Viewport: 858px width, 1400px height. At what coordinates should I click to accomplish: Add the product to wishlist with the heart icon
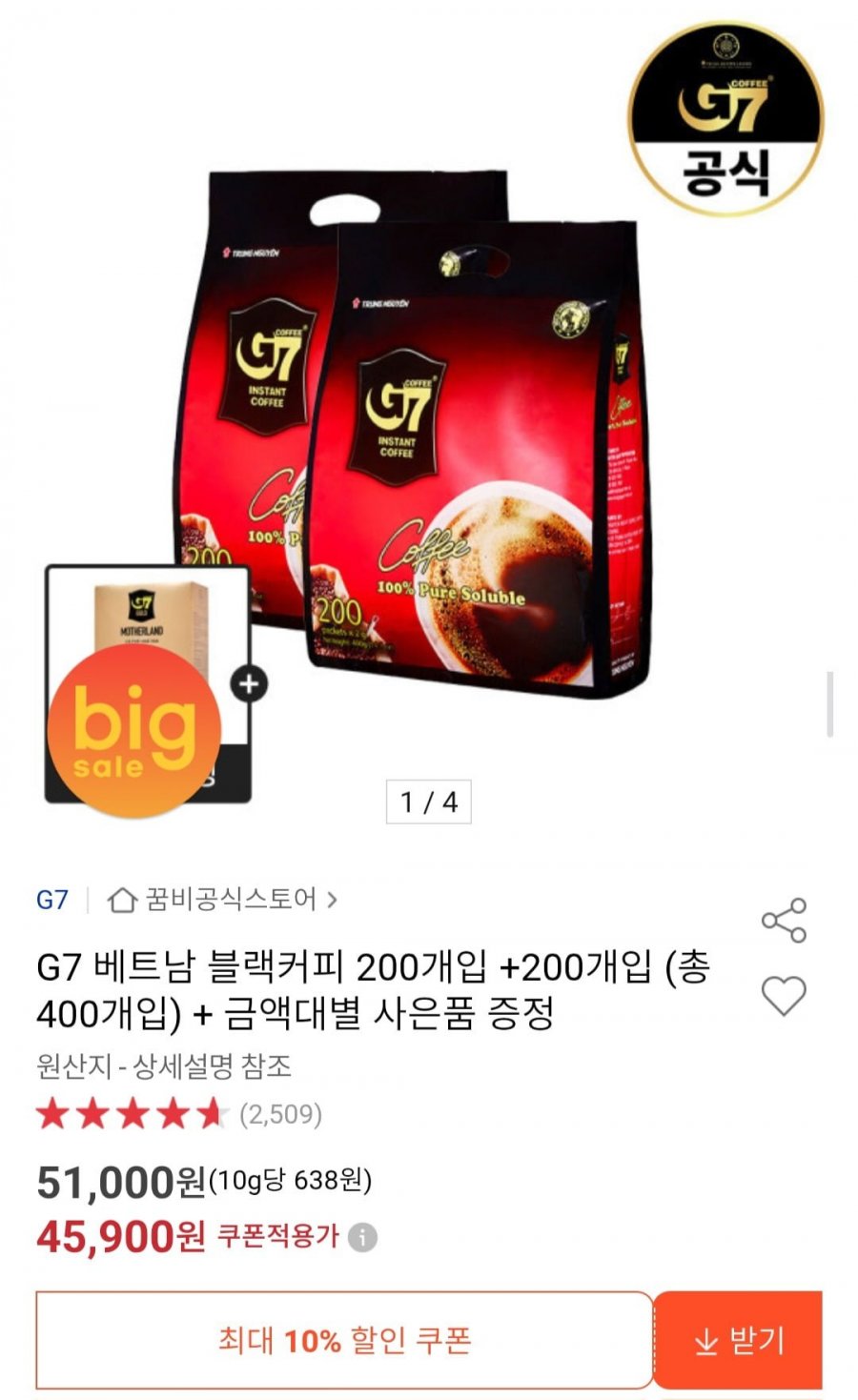pos(784,996)
